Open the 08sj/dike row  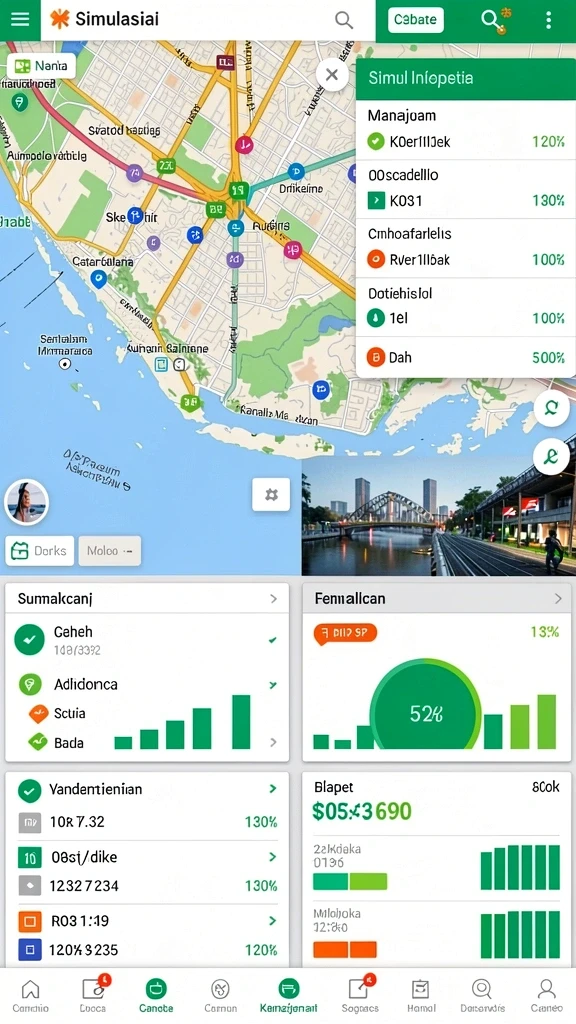pos(147,857)
